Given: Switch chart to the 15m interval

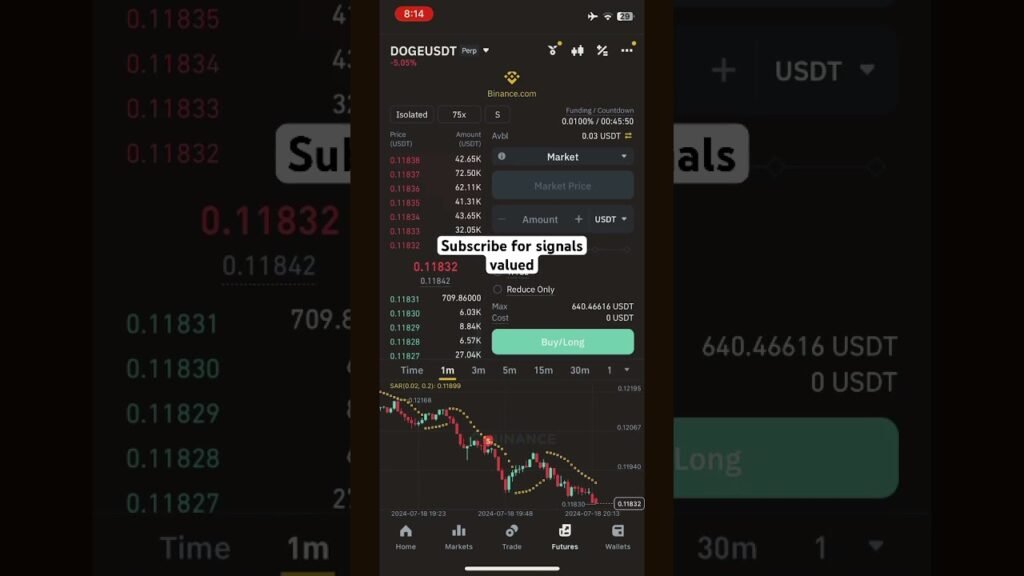Looking at the screenshot, I should tap(543, 370).
